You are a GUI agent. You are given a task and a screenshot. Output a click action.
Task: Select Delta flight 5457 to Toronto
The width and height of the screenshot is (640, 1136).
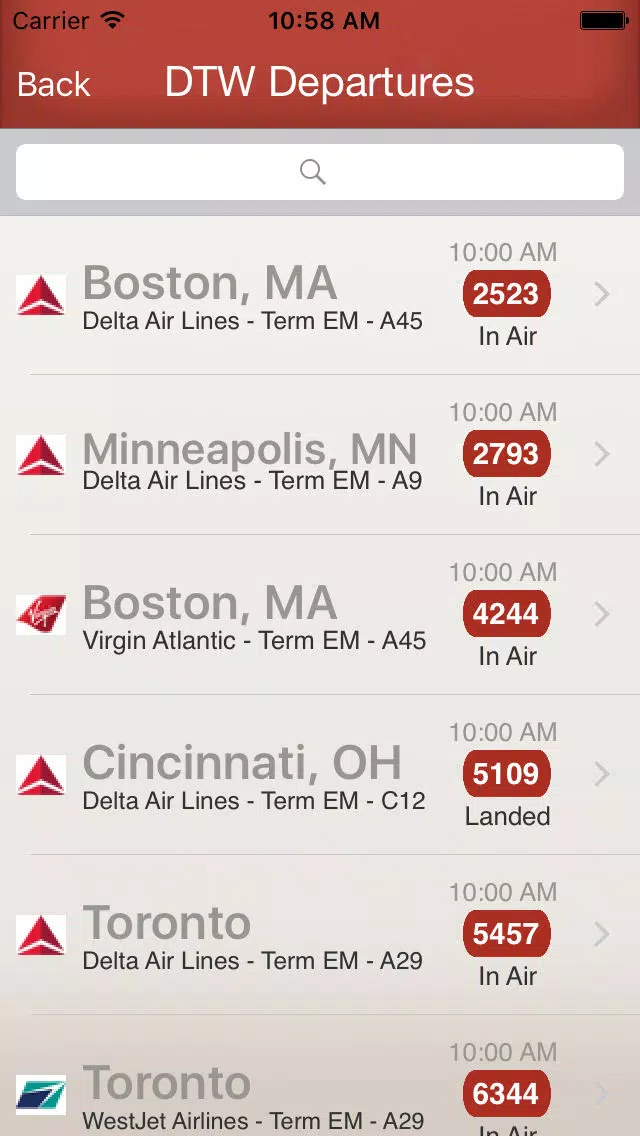coord(320,935)
